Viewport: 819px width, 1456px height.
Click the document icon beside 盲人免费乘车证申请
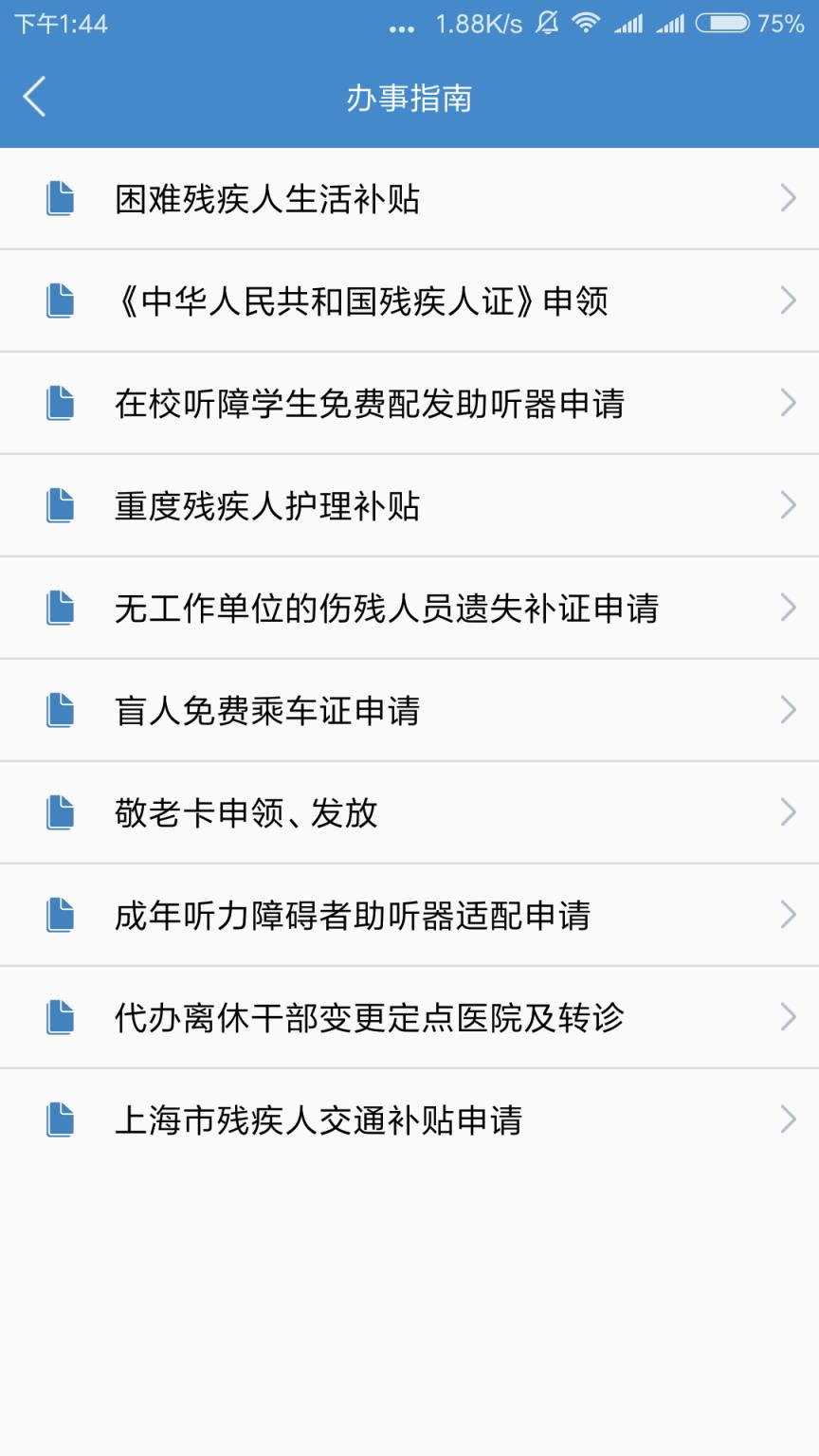click(x=59, y=709)
